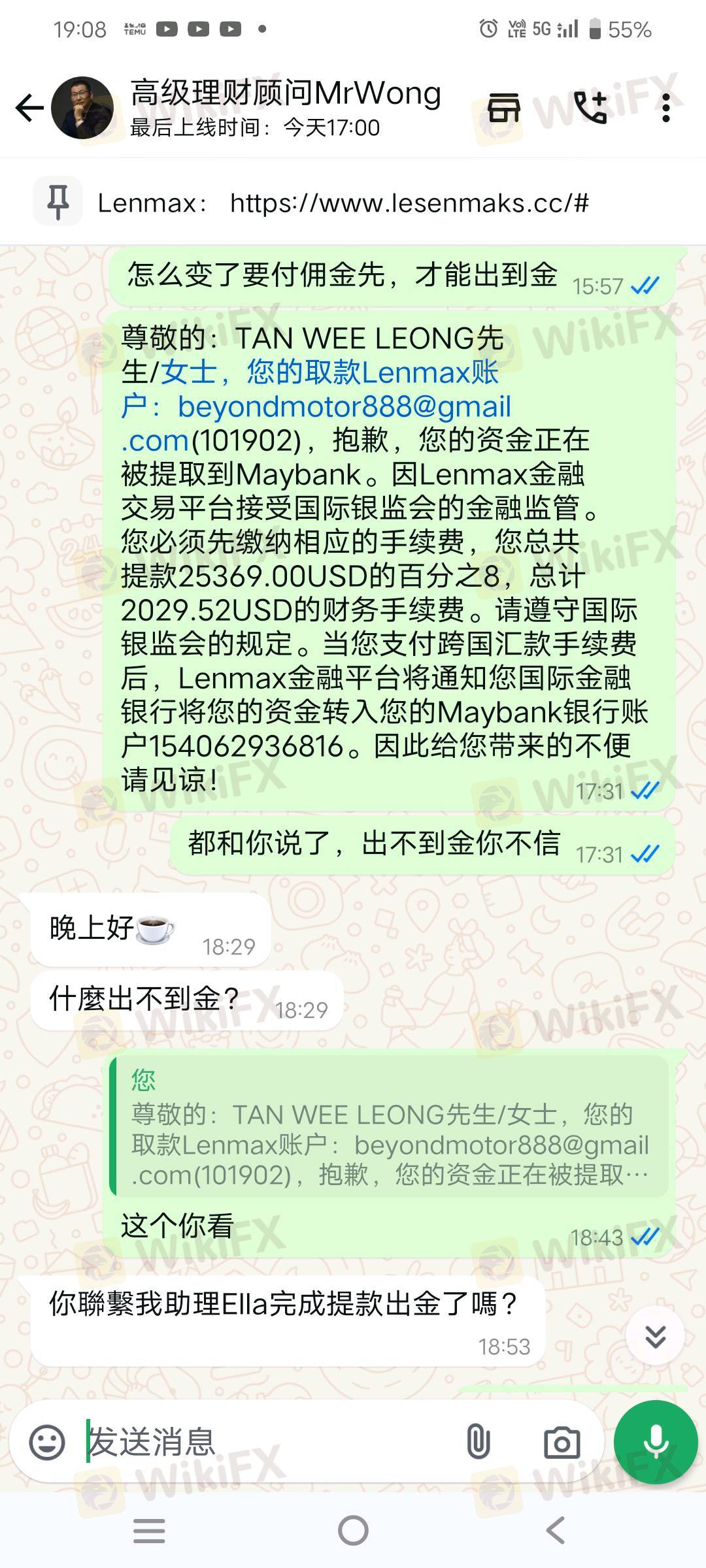Open the business catalog storefront icon
This screenshot has width=706, height=1568.
(504, 108)
